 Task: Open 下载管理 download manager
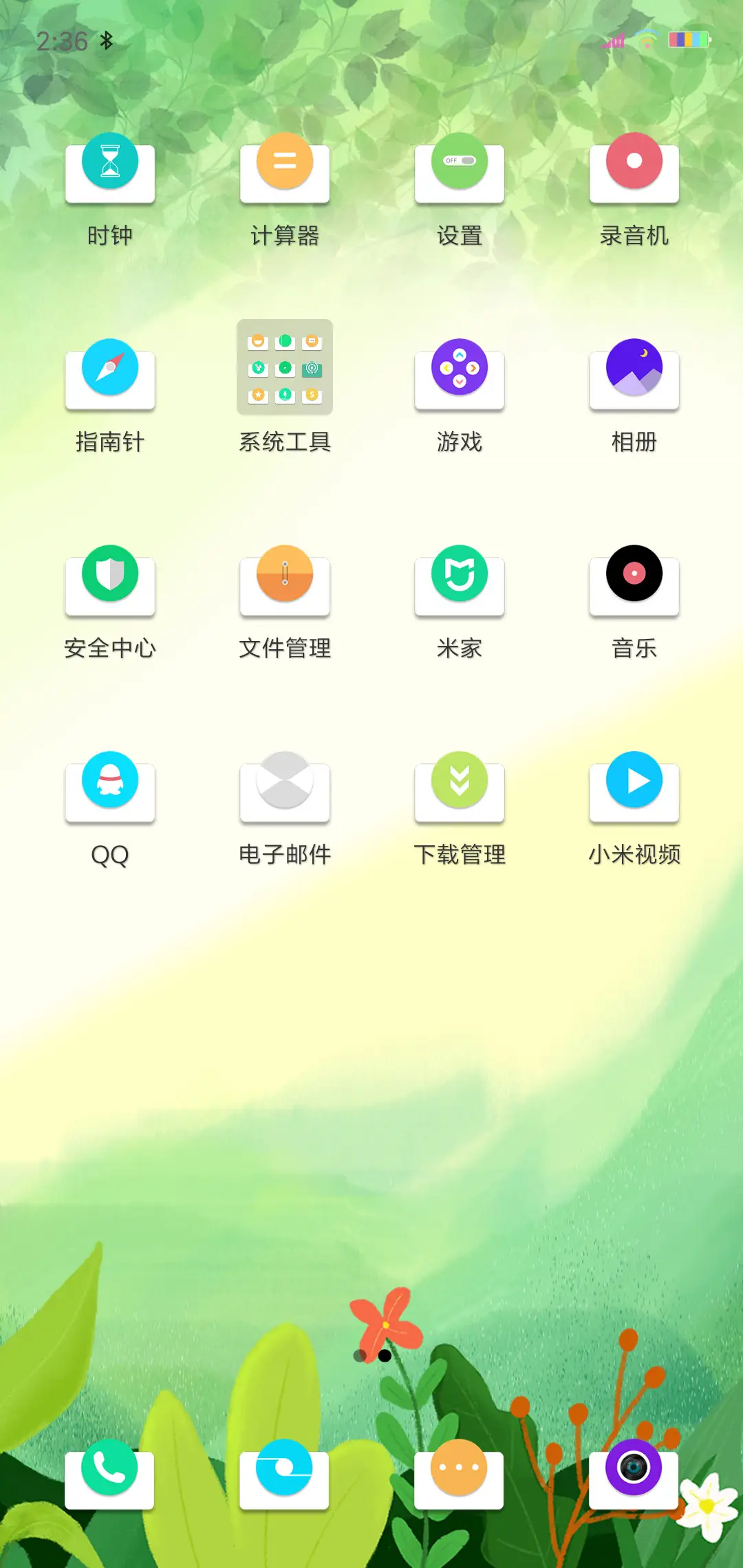click(460, 790)
